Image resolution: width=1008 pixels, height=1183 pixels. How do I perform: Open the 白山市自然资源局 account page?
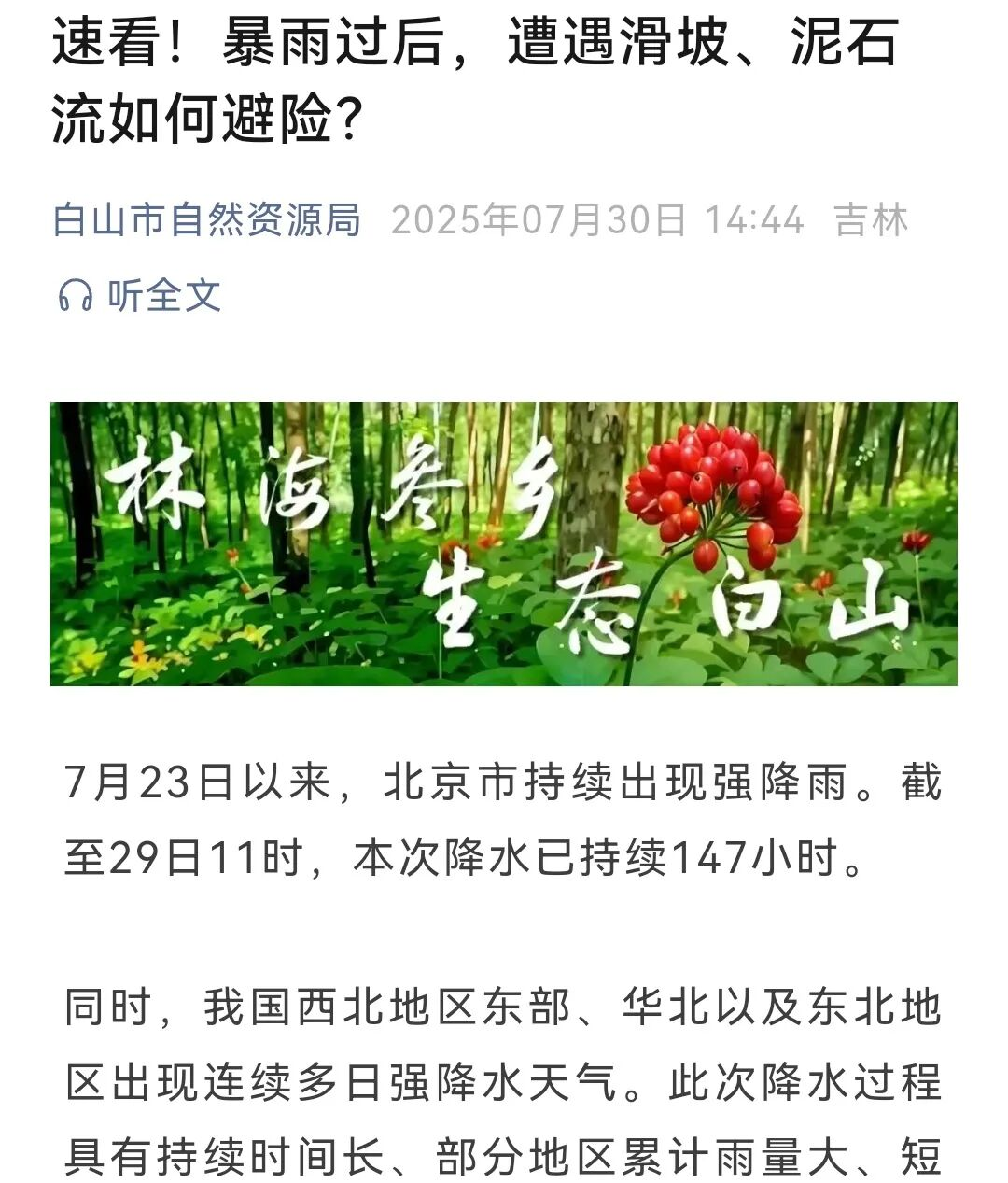click(207, 220)
